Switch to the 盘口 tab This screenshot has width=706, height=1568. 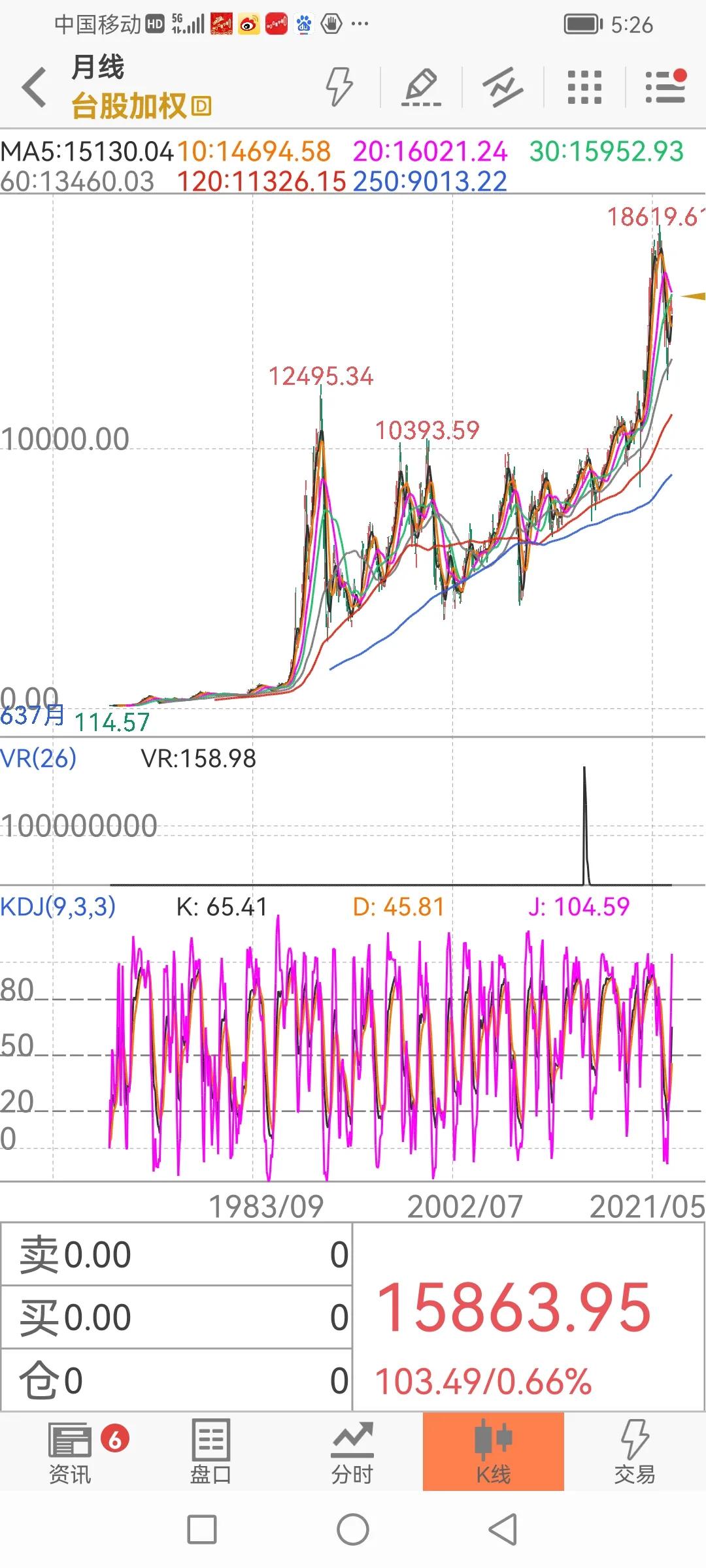[211, 1452]
